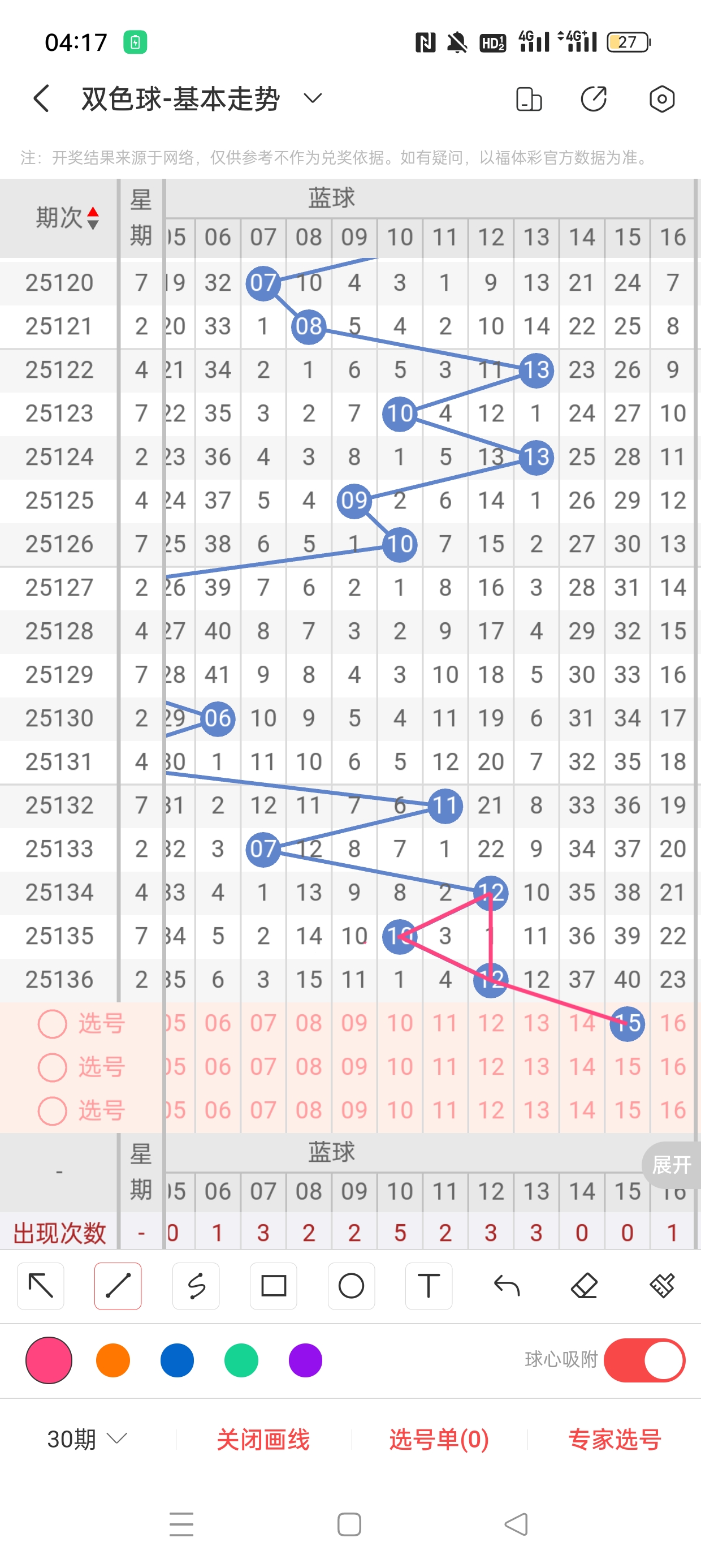Select the circle shape tool
The width and height of the screenshot is (701, 1568).
pos(351,1286)
